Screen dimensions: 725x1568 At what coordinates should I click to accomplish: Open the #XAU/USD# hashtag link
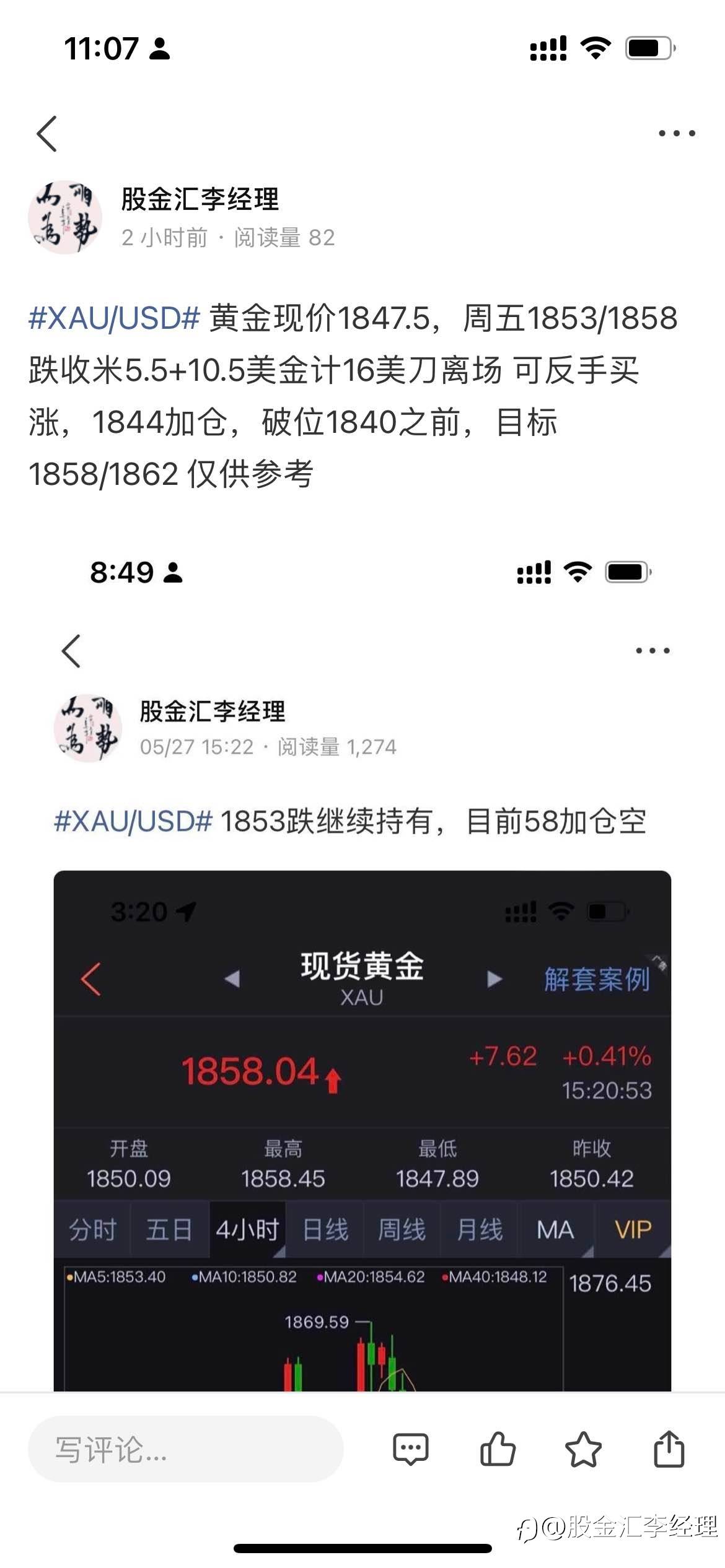pyautogui.click(x=114, y=318)
